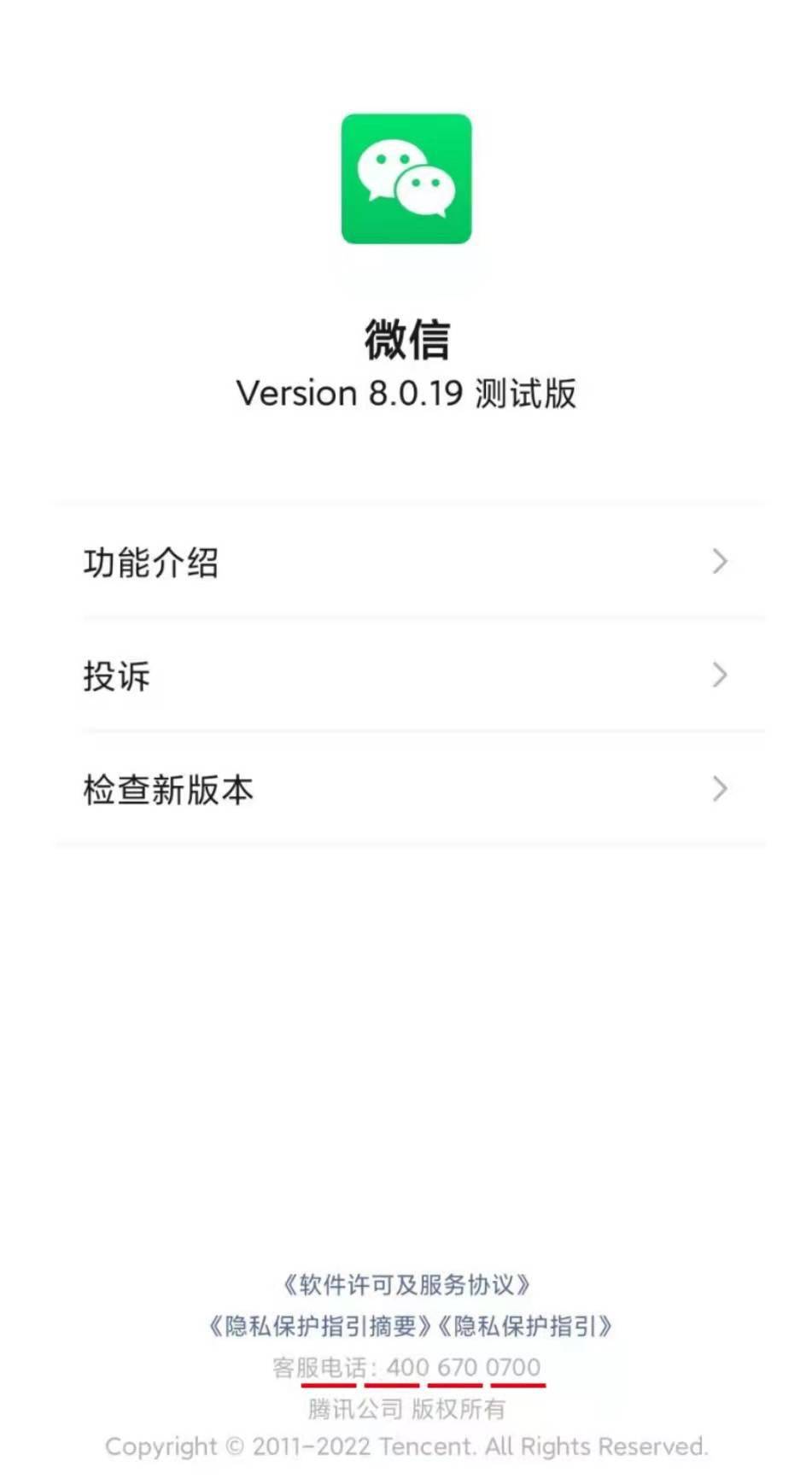Open the《隐私保护指引》link
The width and height of the screenshot is (812, 1484).
click(x=525, y=1326)
